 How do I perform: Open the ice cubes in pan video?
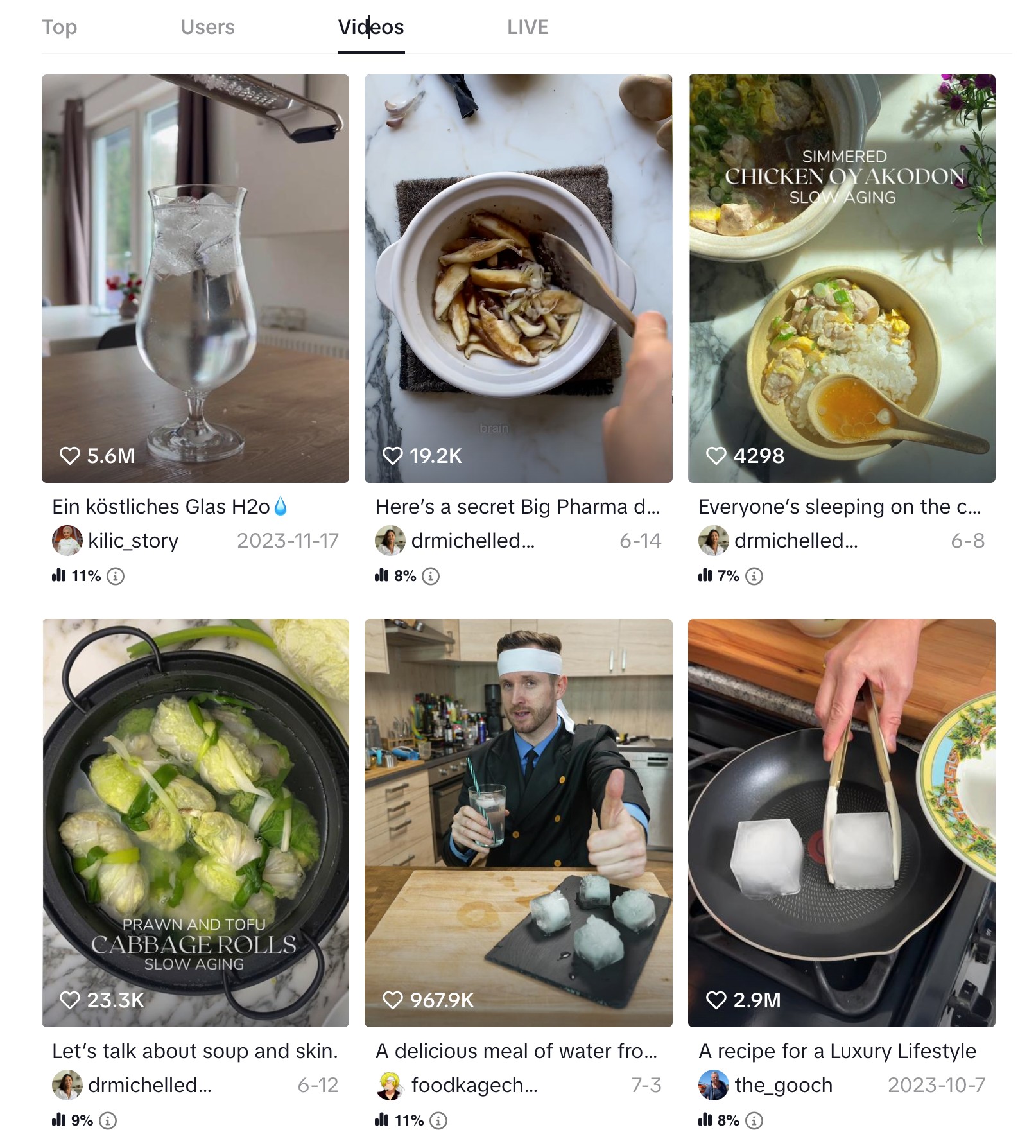842,822
